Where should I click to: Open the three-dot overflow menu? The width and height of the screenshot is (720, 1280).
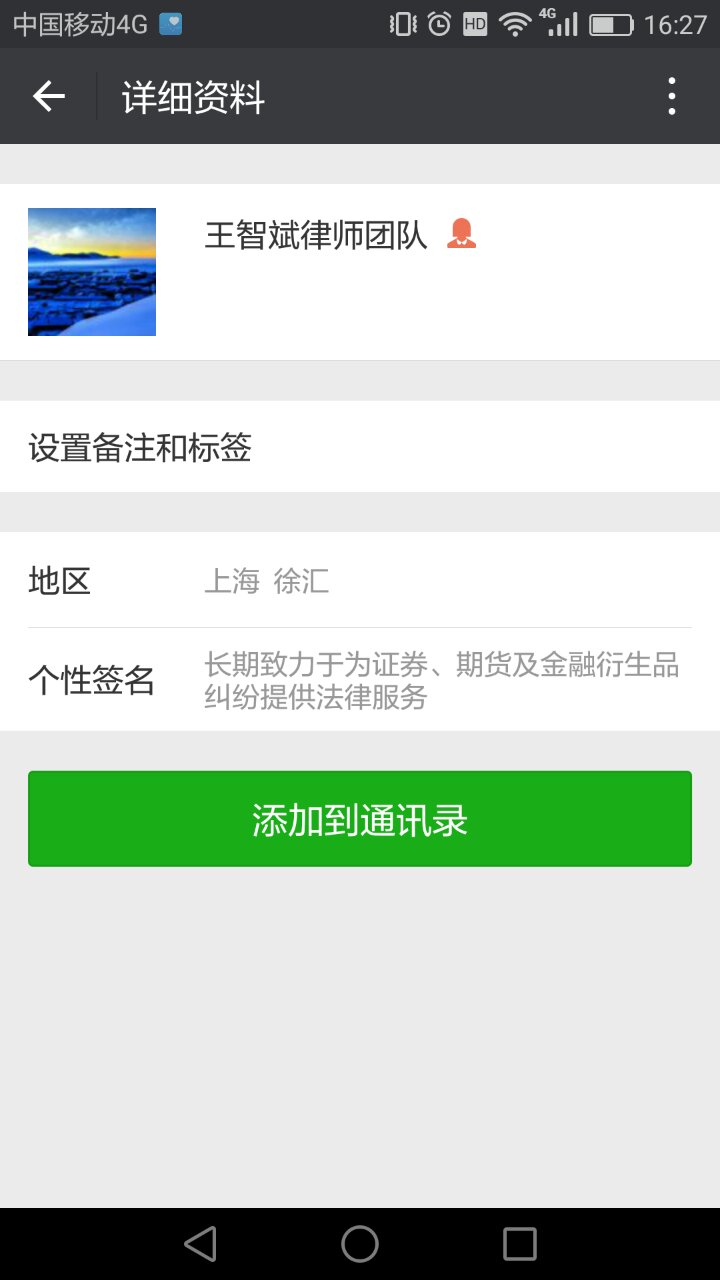pos(671,96)
